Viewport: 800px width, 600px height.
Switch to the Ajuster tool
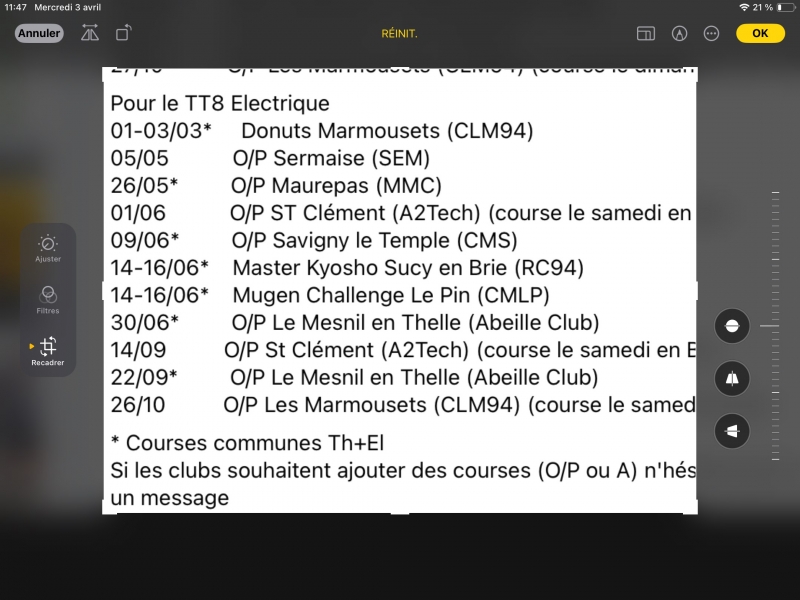tap(48, 248)
